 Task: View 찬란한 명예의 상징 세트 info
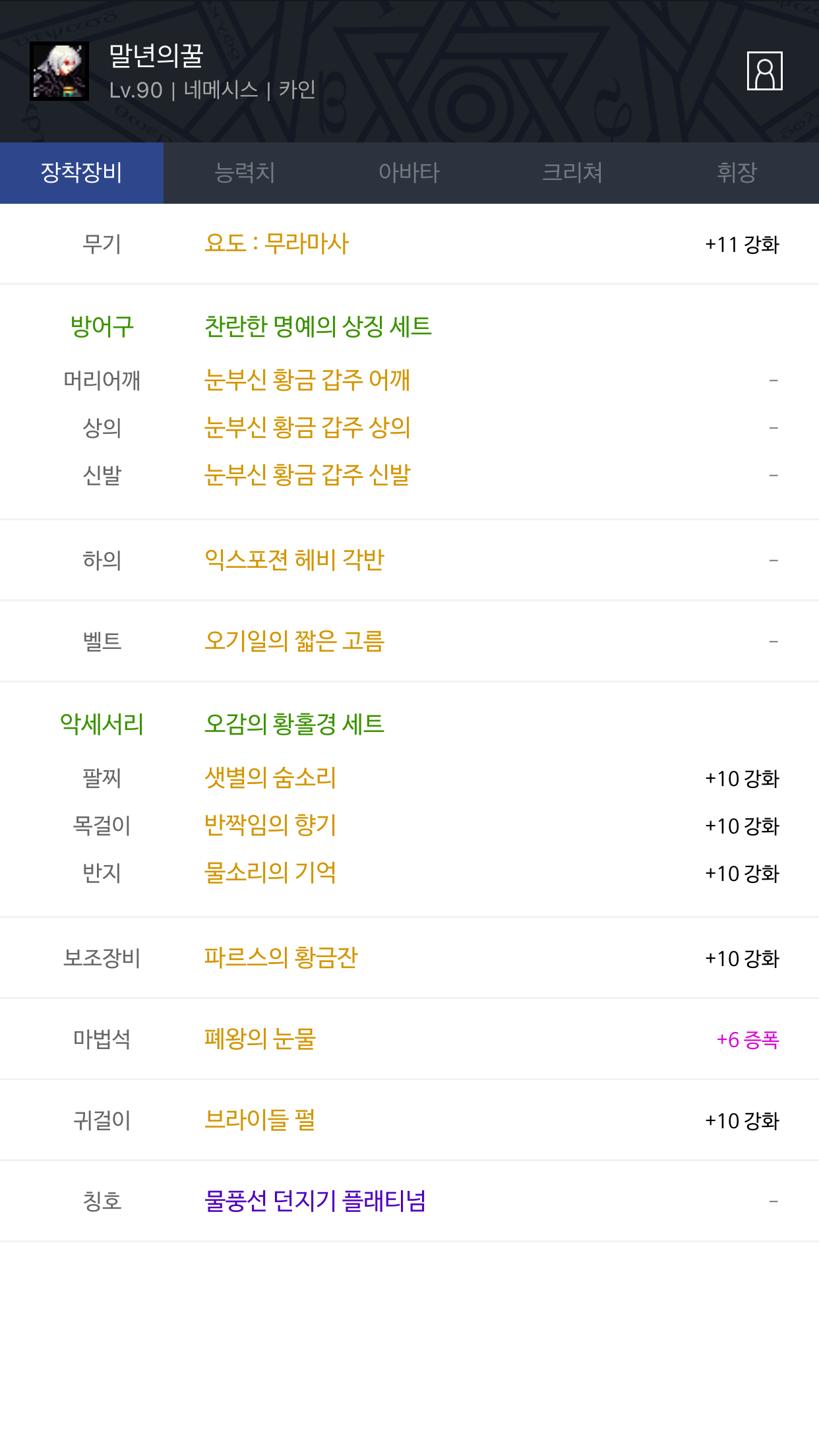(x=318, y=326)
